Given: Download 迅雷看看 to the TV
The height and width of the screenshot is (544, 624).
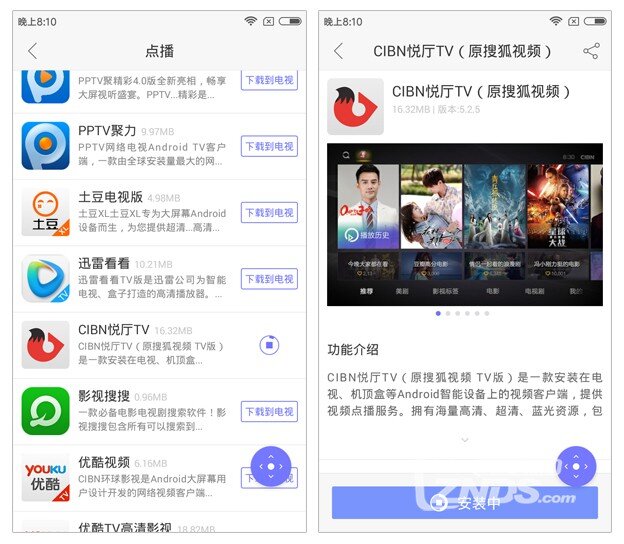Looking at the screenshot, I should (269, 279).
